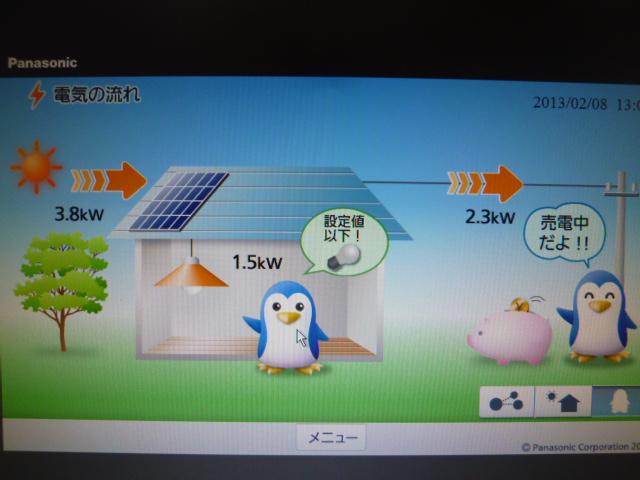Switch to the connected-circles diagram view
Screen dimensions: 640x480
tap(506, 402)
